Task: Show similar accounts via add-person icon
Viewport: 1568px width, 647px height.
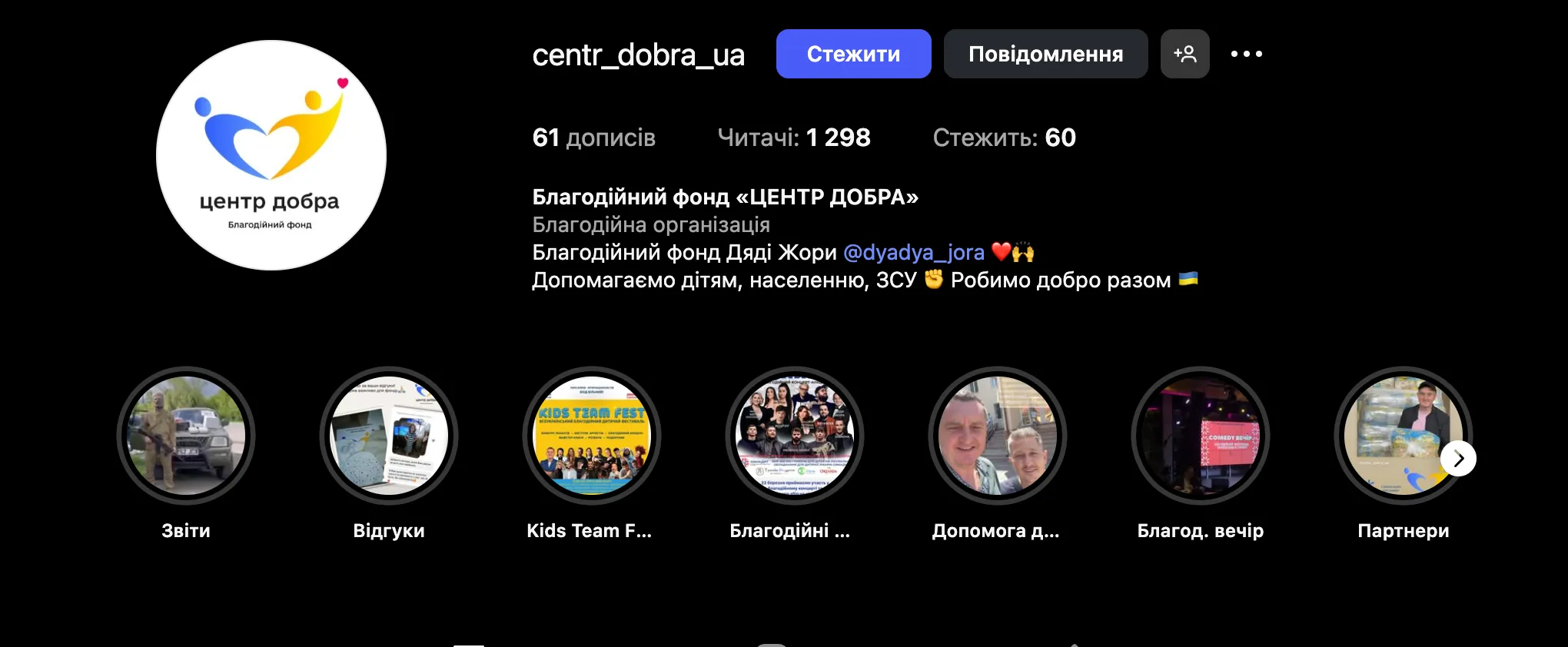Action: [1184, 54]
